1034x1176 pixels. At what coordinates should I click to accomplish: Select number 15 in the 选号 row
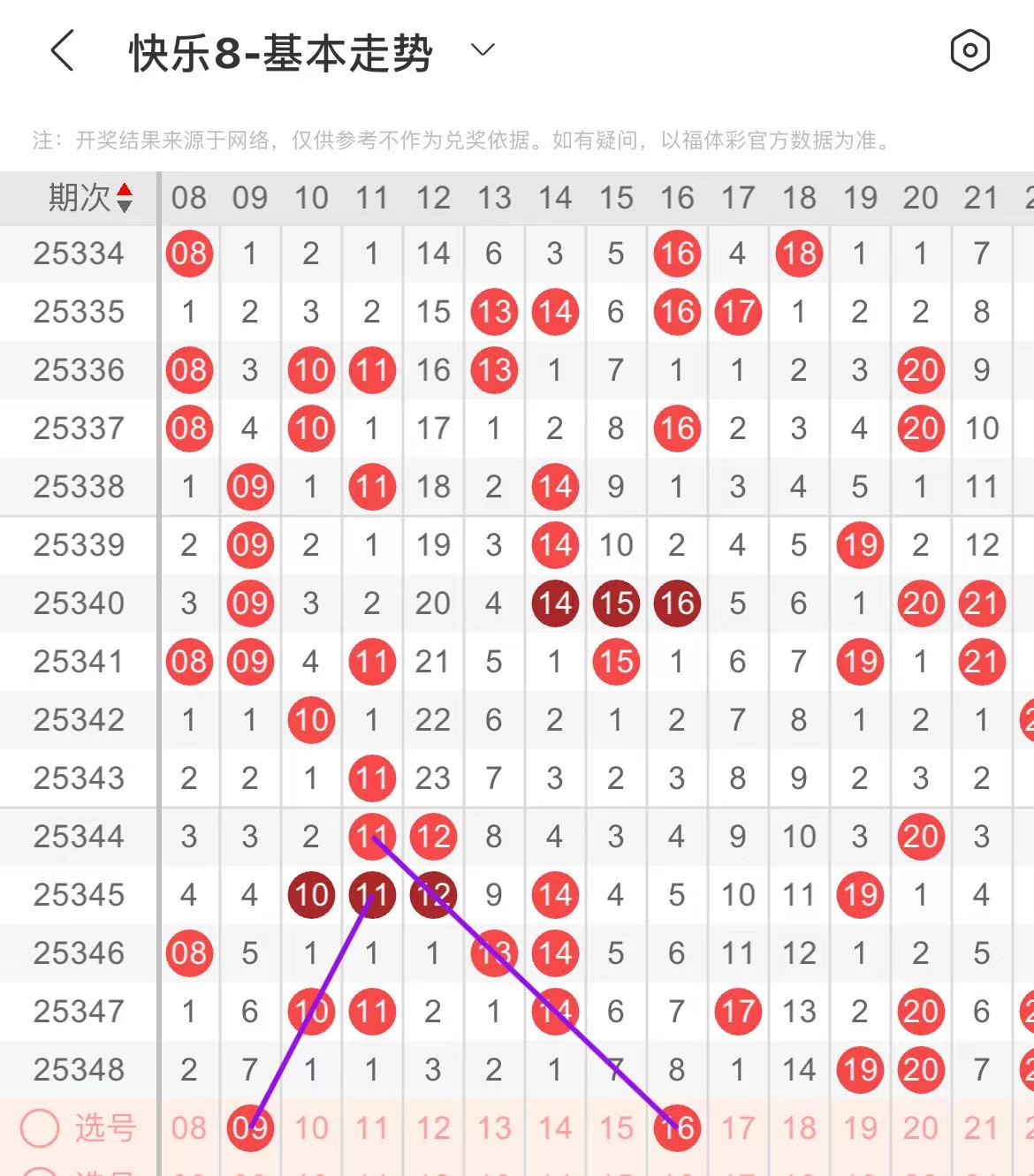(x=616, y=1128)
